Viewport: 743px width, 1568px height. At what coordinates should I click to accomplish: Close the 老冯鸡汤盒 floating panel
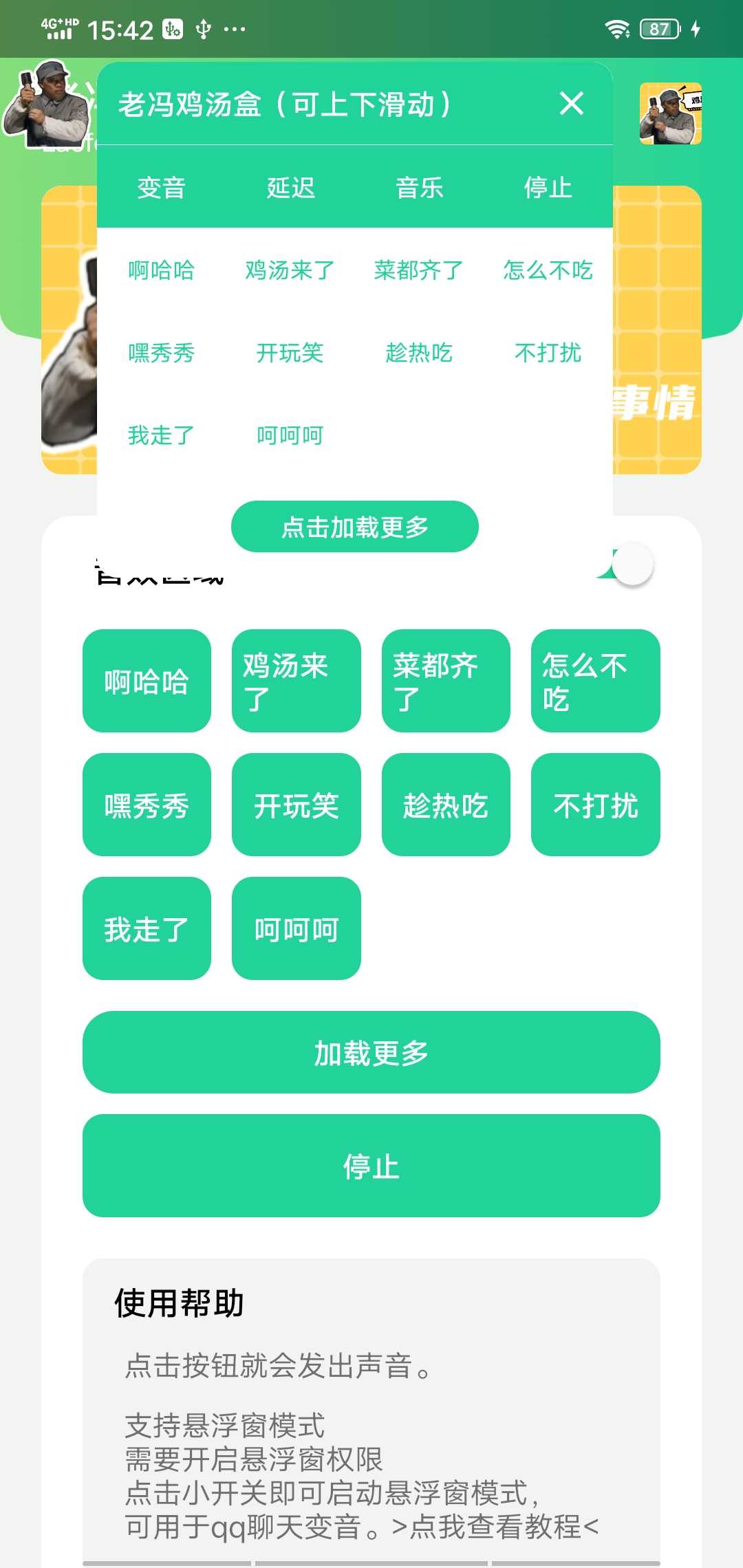click(x=572, y=104)
